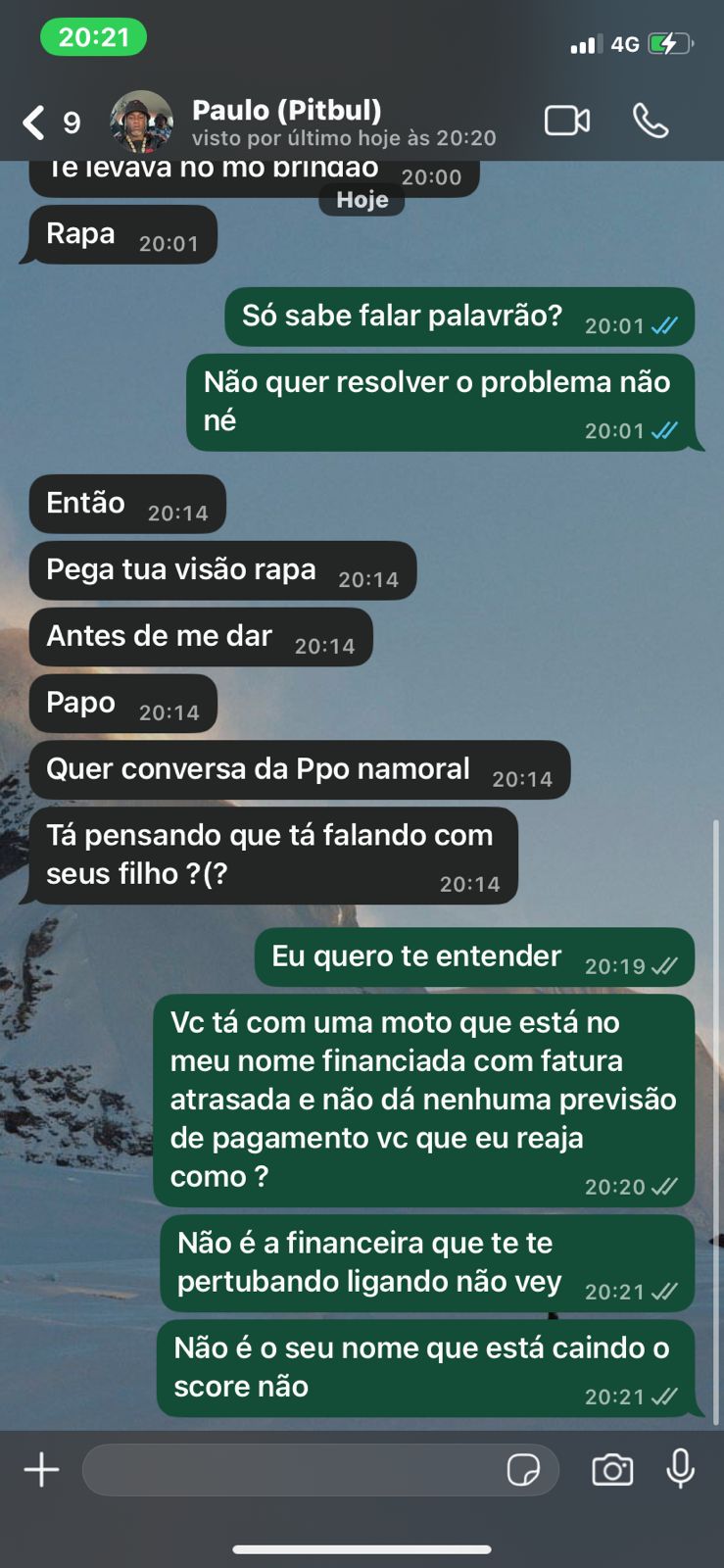
Task: Start a voice call with Paulo
Action: click(x=651, y=121)
